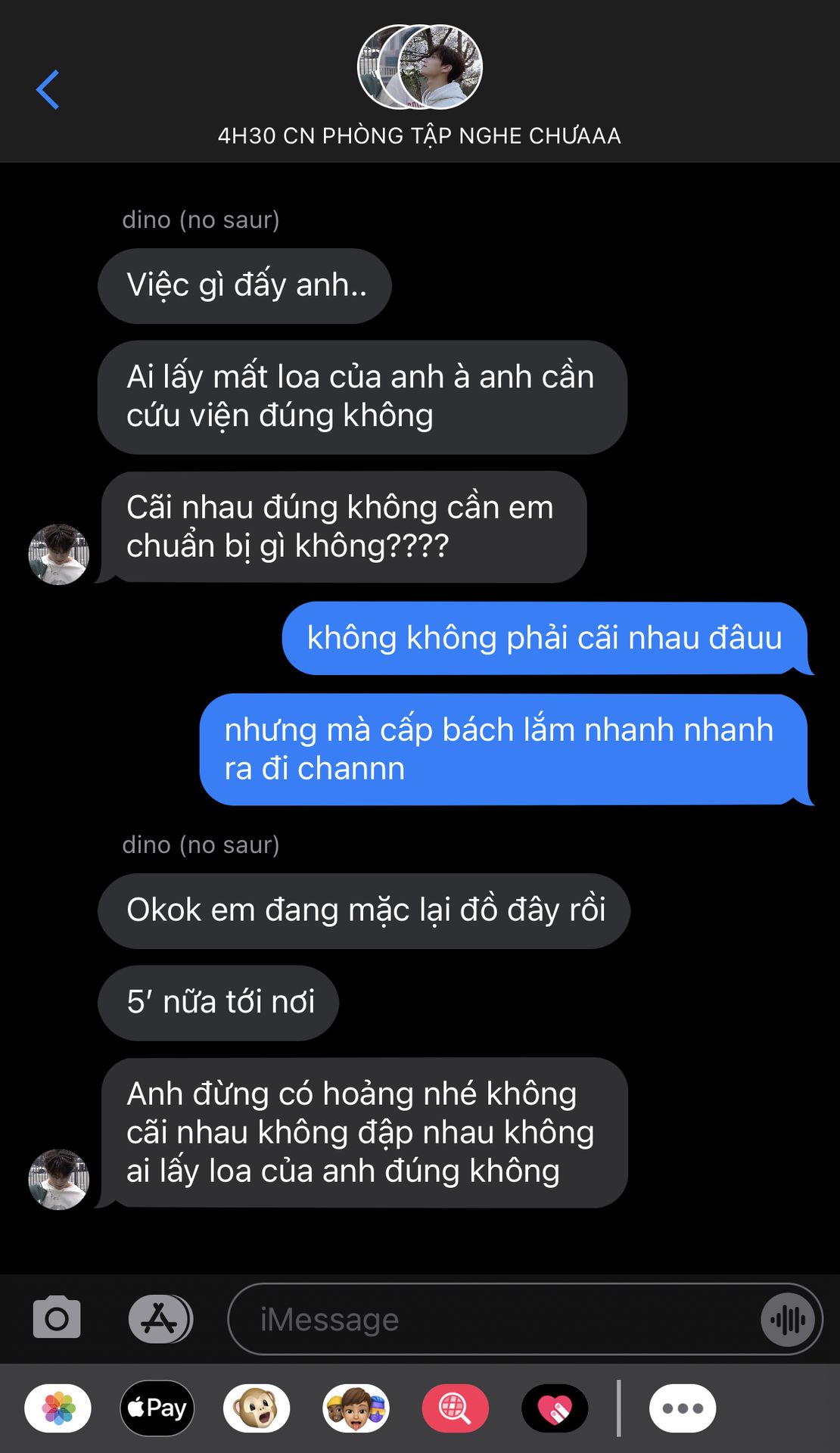Image resolution: width=840 pixels, height=1453 pixels.
Task: Tap the iMessage text field
Action: point(499,1319)
